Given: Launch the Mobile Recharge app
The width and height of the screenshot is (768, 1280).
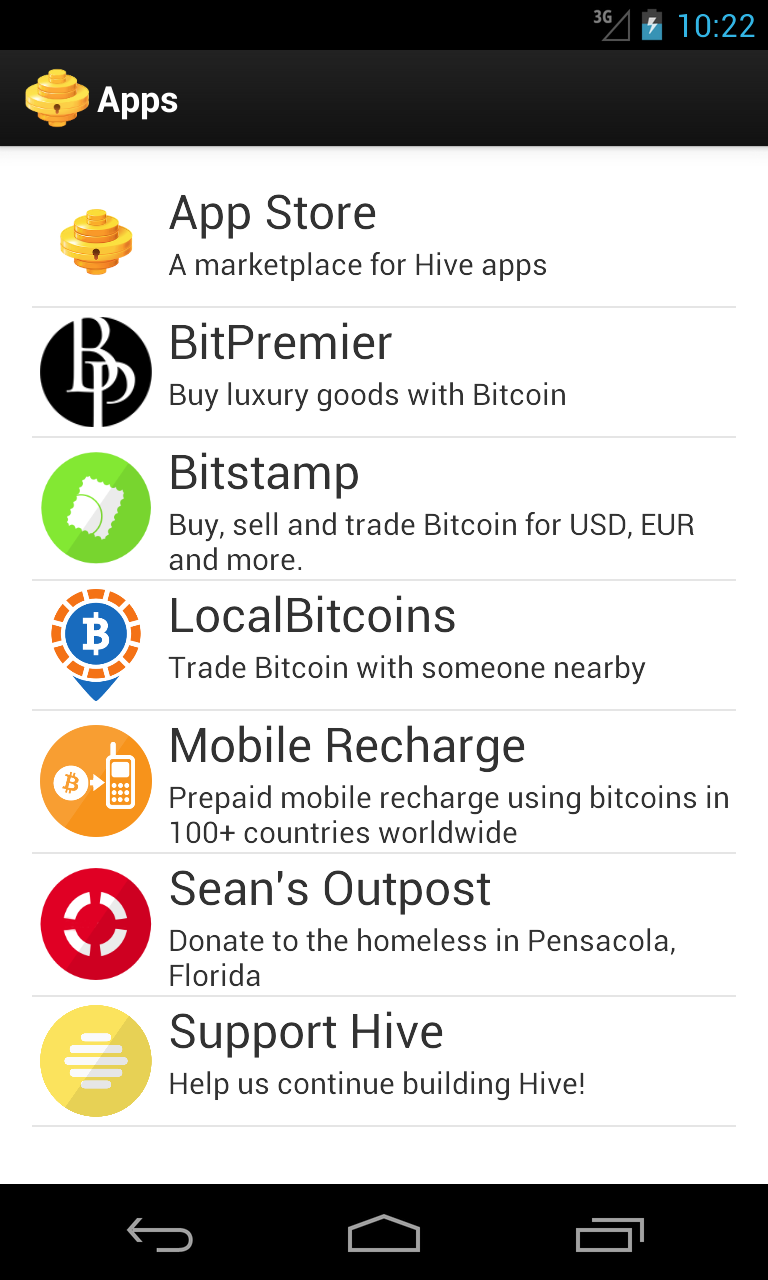Looking at the screenshot, I should tap(384, 782).
